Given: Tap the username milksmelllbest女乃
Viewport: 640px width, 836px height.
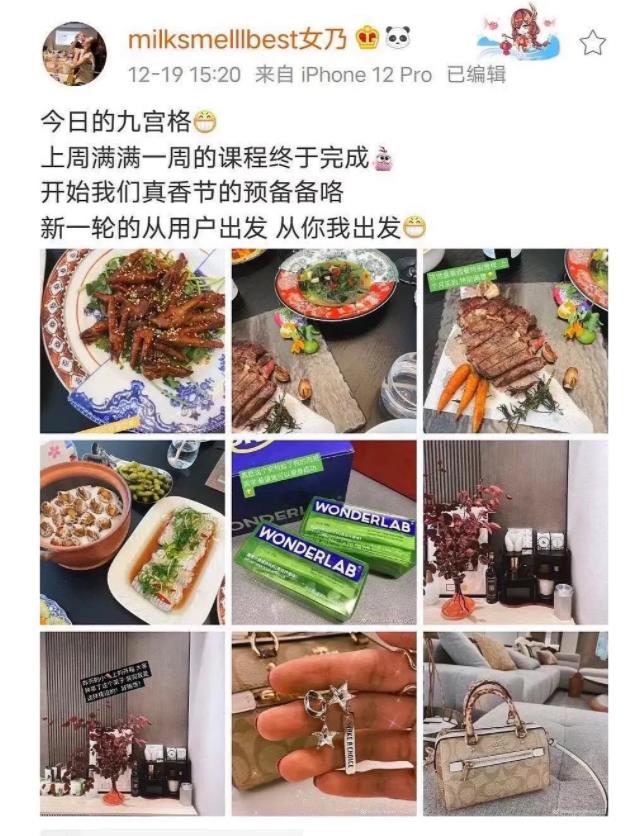Looking at the screenshot, I should pyautogui.click(x=236, y=39).
